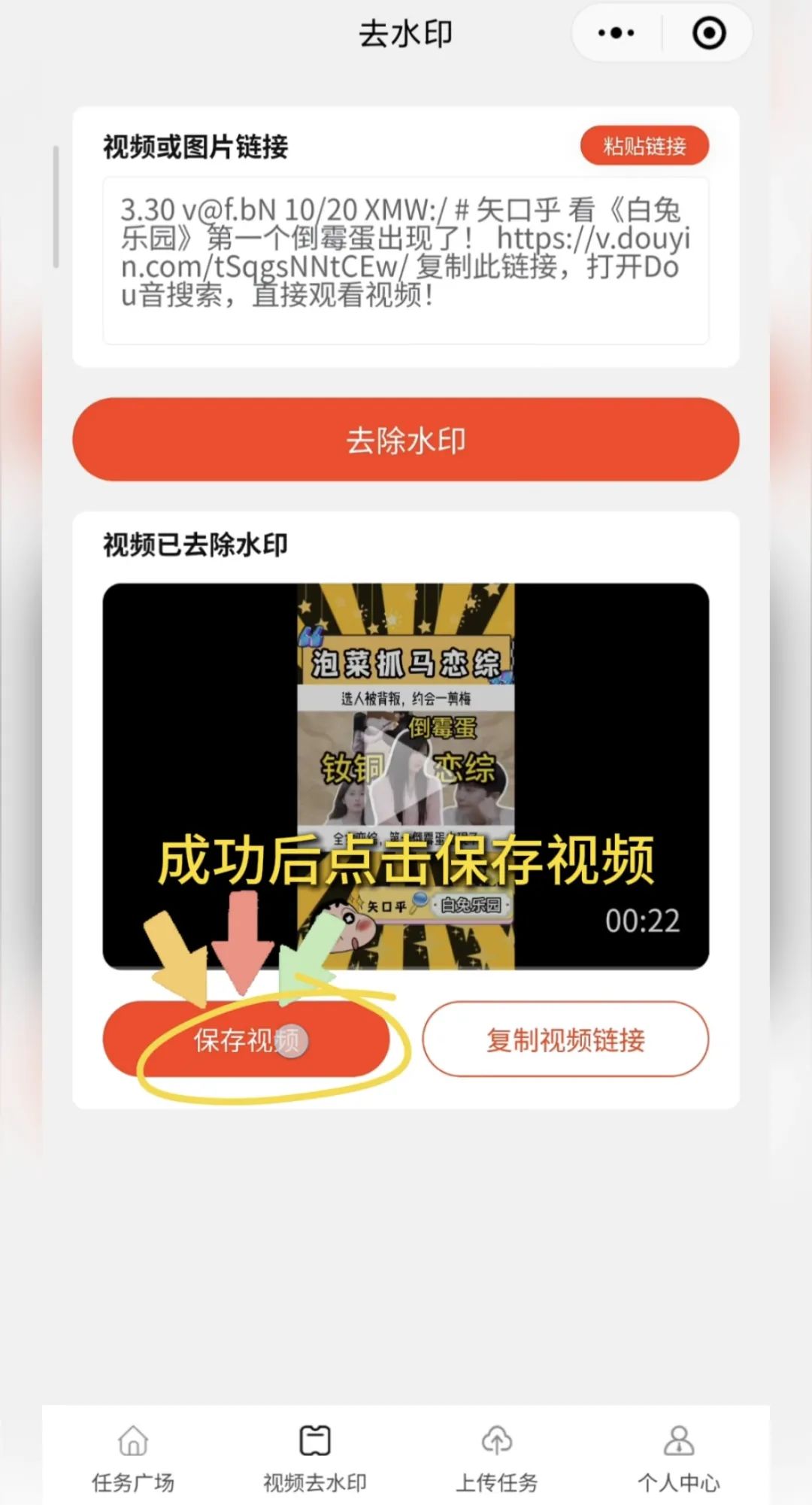Tap the 粘贴链接 paste link button
This screenshot has height=1505, width=812.
click(x=644, y=146)
